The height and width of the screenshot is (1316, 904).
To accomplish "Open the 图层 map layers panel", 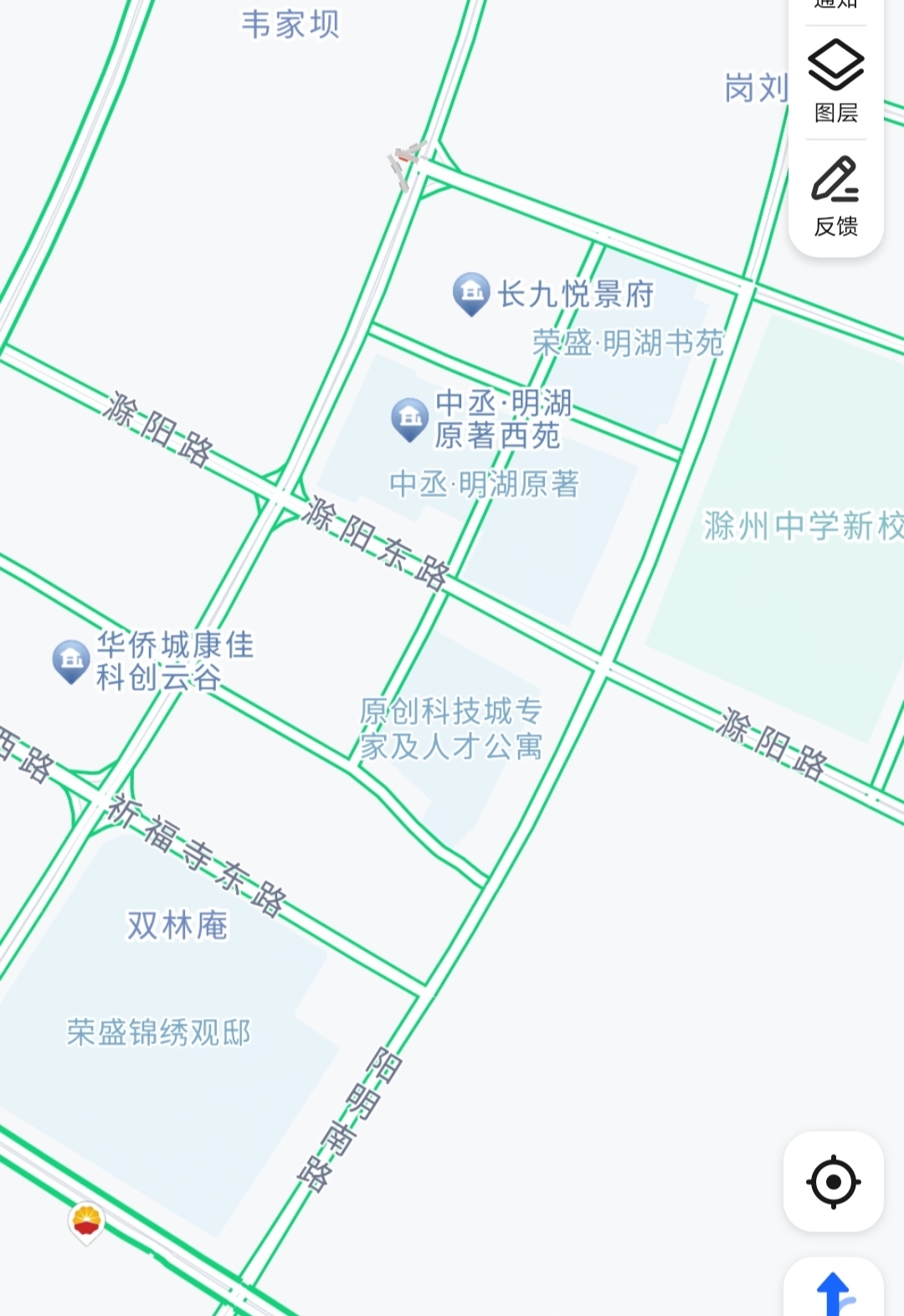I will tap(835, 81).
